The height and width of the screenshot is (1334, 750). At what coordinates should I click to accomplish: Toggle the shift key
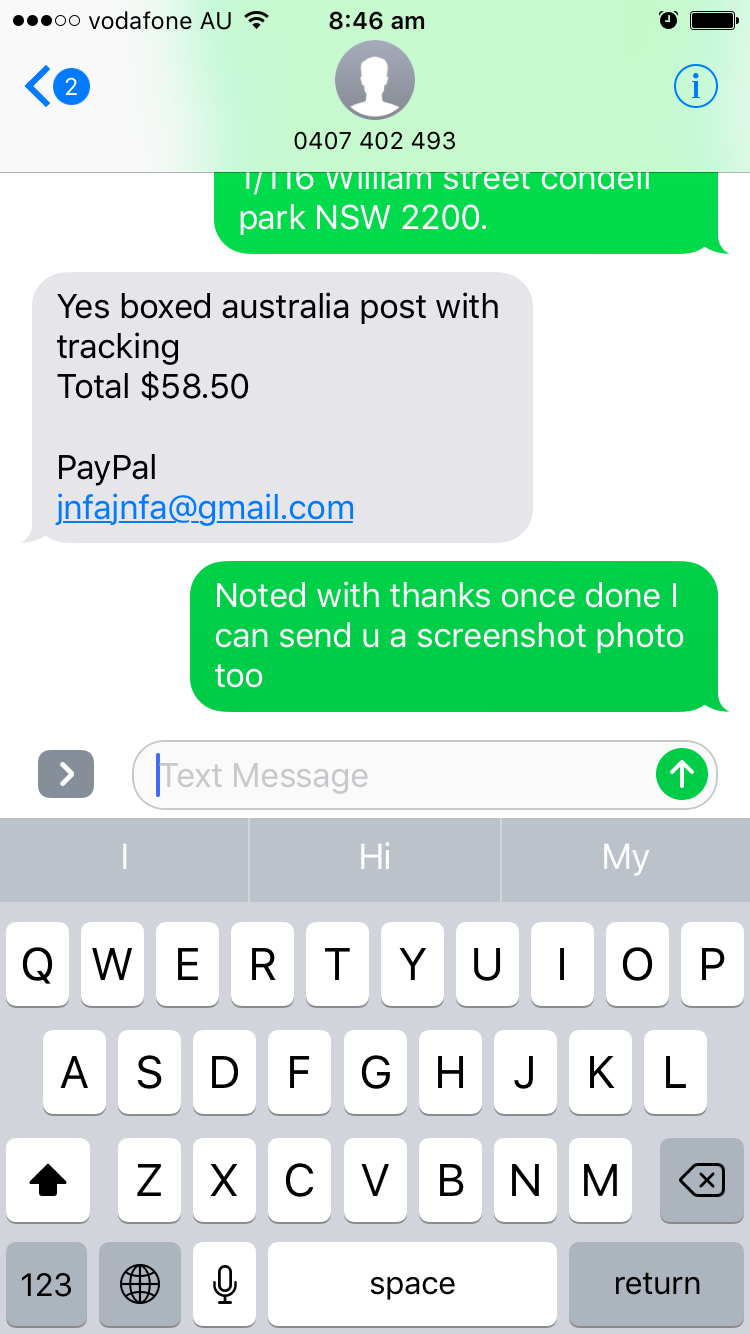[48, 1181]
